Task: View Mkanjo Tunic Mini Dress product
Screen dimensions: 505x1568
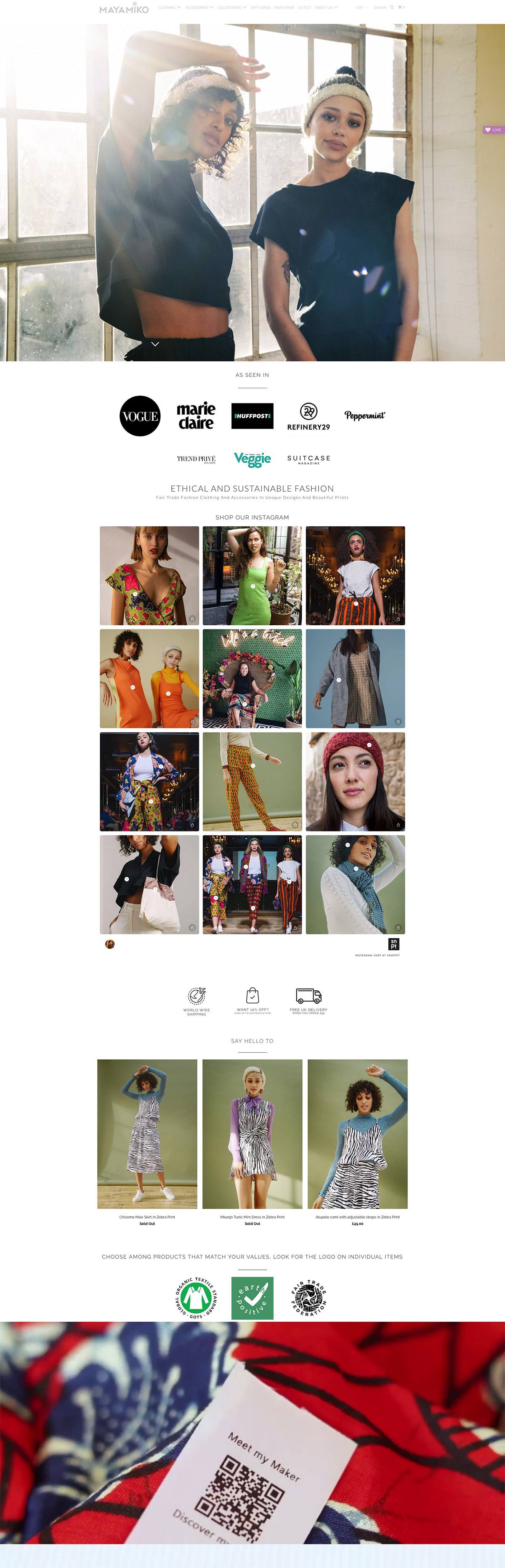Action: [252, 1216]
